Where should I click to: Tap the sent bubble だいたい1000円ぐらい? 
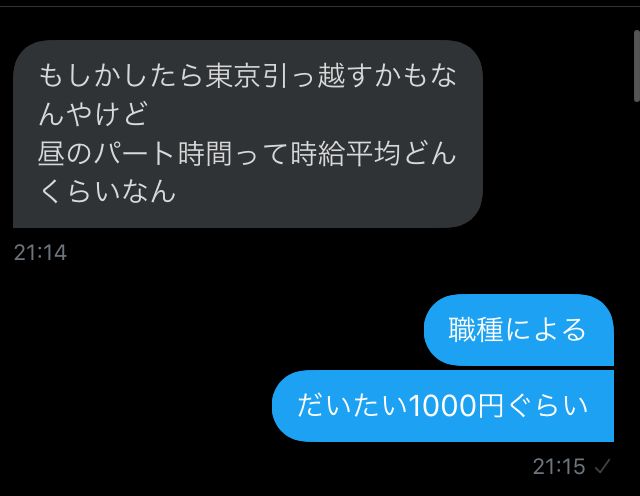443,406
